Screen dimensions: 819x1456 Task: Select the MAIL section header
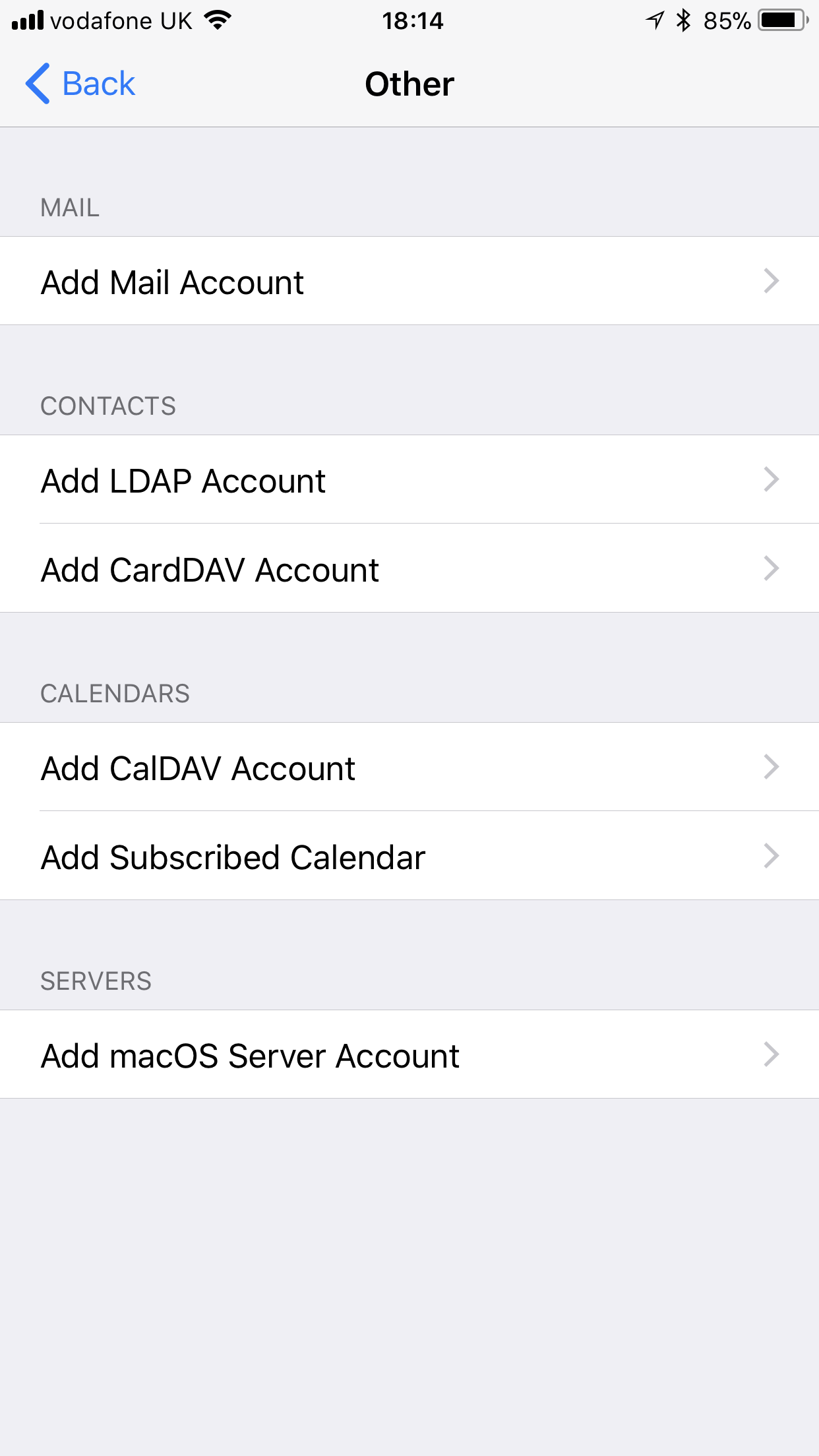pyautogui.click(x=69, y=207)
